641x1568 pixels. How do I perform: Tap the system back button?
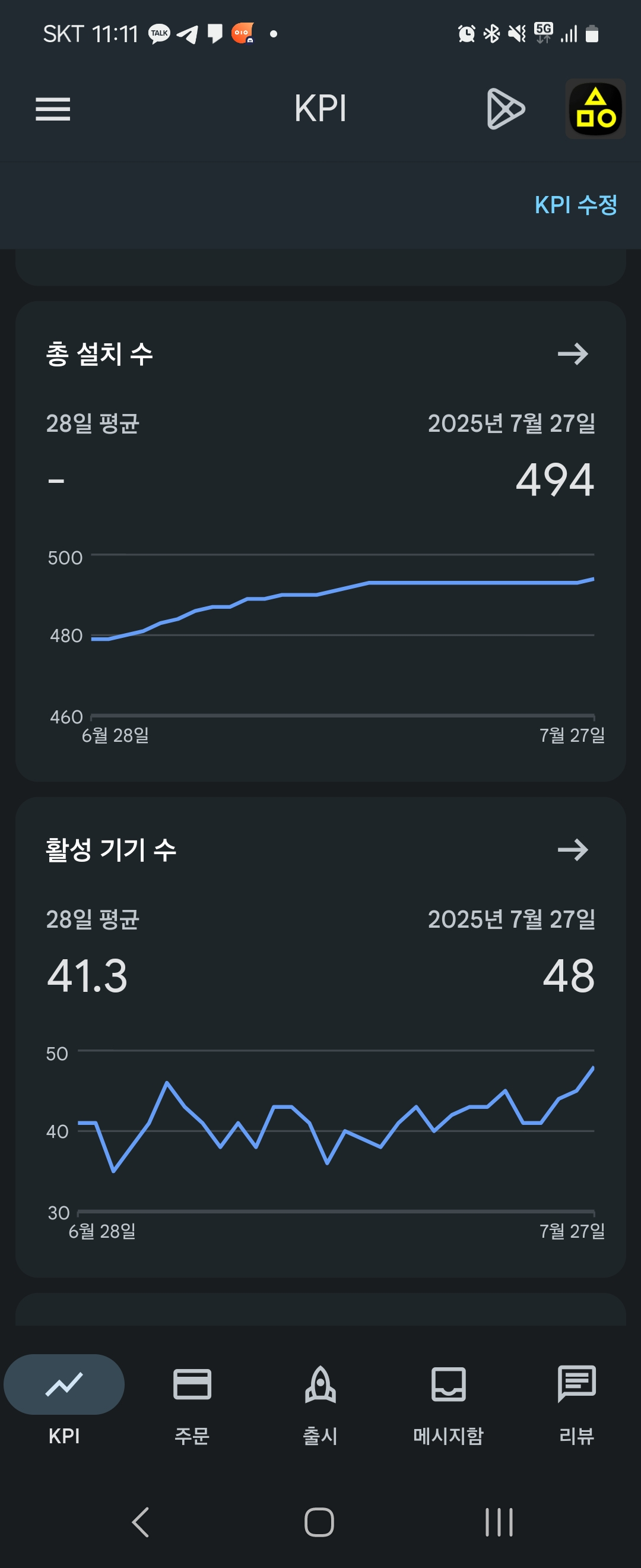click(x=141, y=1522)
